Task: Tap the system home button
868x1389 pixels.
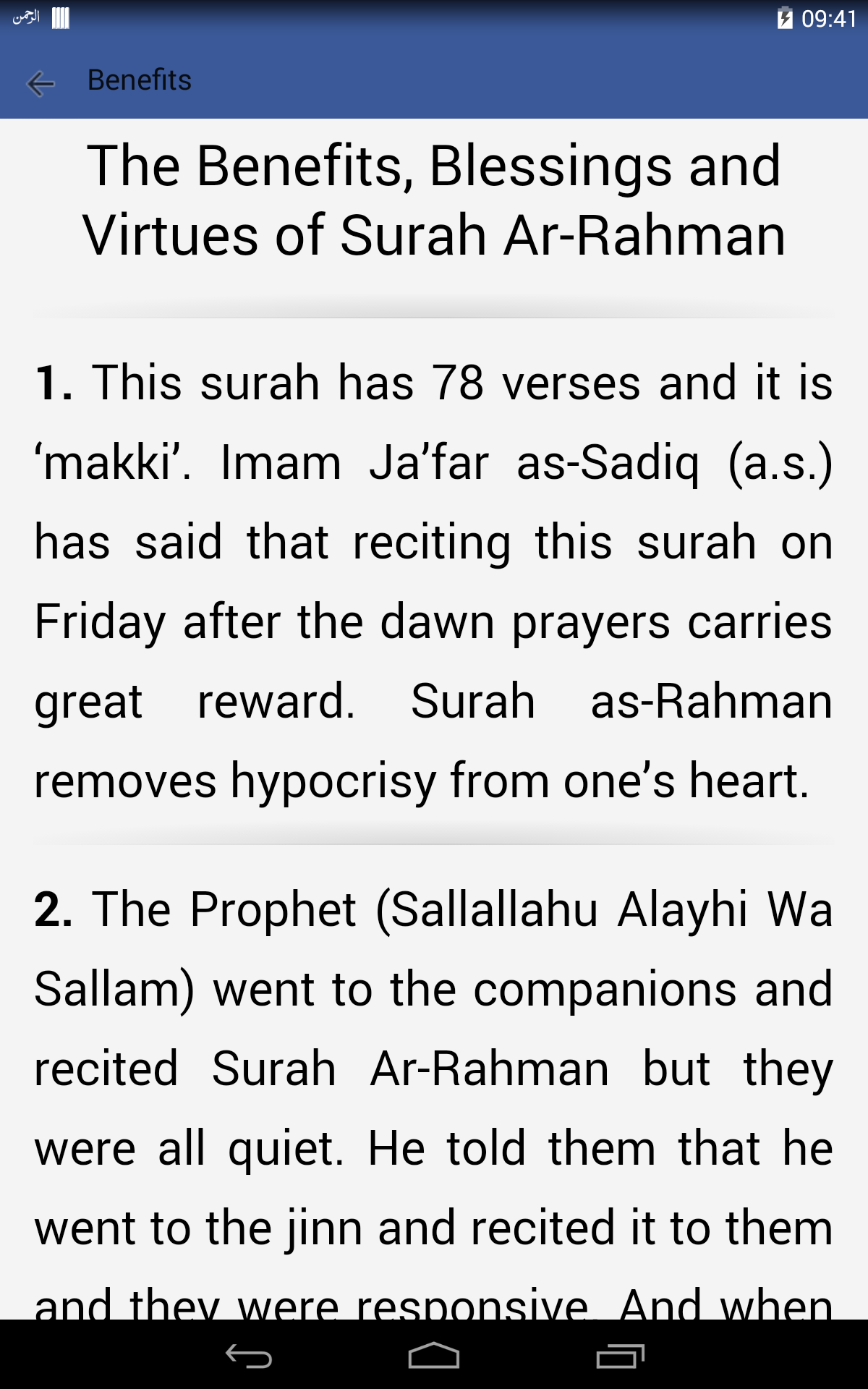Action: tap(434, 1356)
